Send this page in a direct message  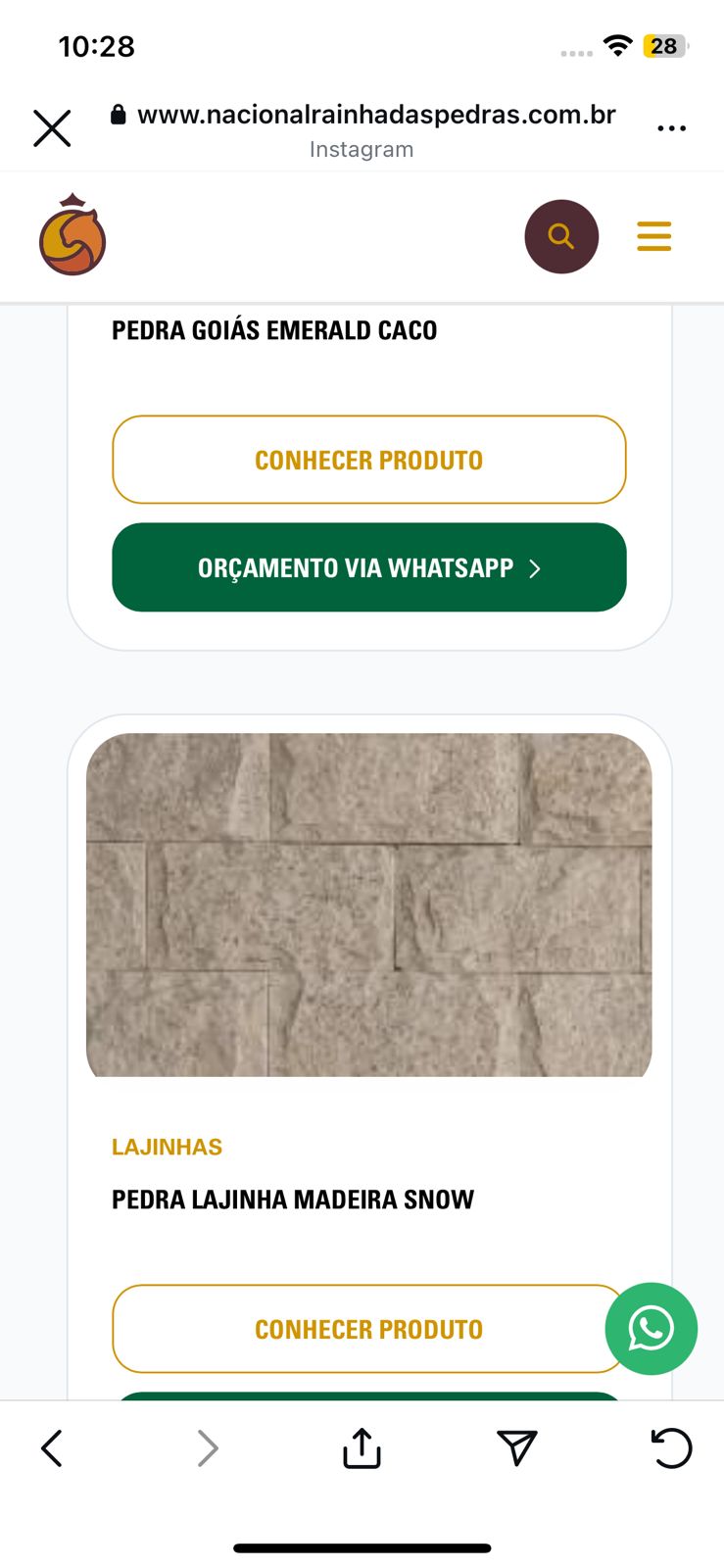pyautogui.click(x=516, y=1447)
